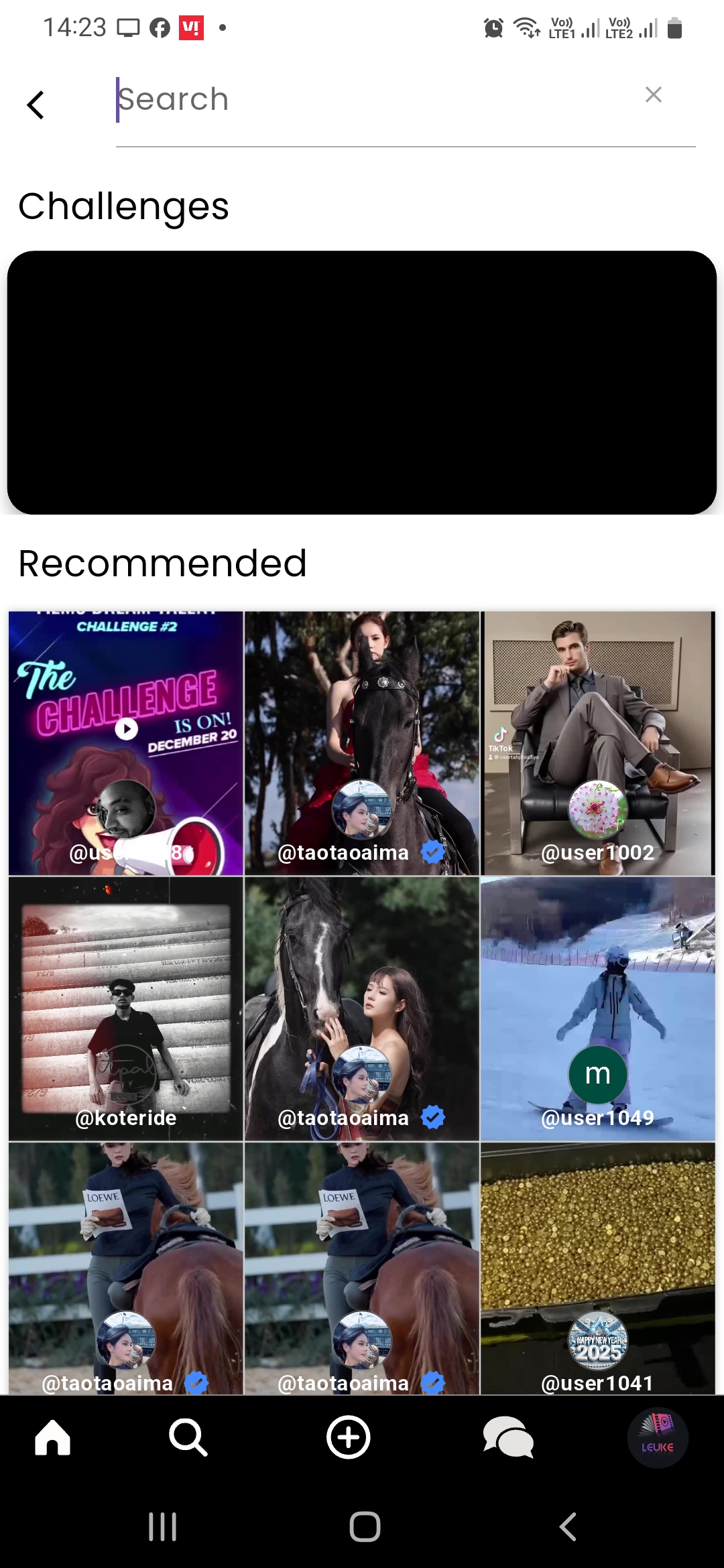The height and width of the screenshot is (1568, 724).
Task: Open the @user1002 video of suited man
Action: [x=598, y=743]
